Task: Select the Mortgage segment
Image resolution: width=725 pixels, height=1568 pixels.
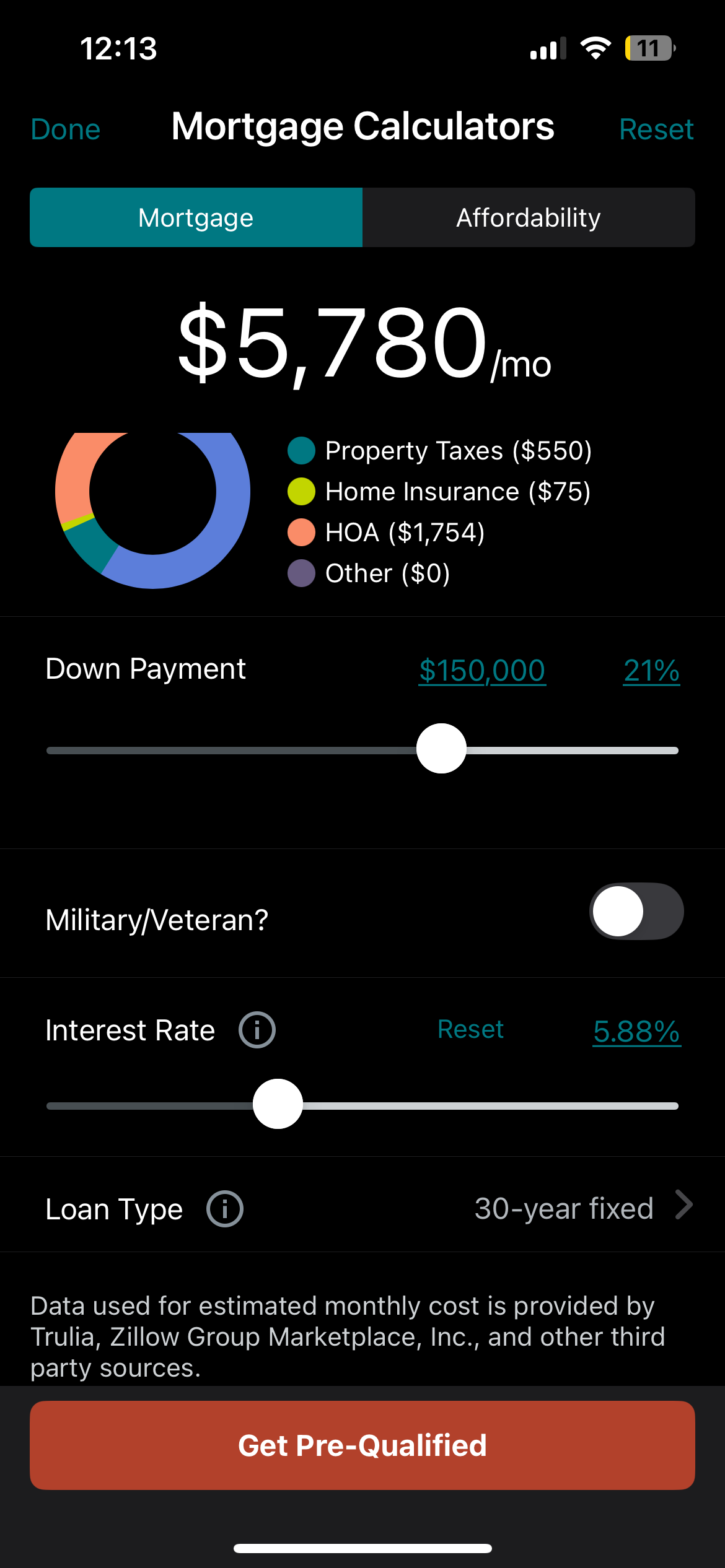Action: point(196,217)
